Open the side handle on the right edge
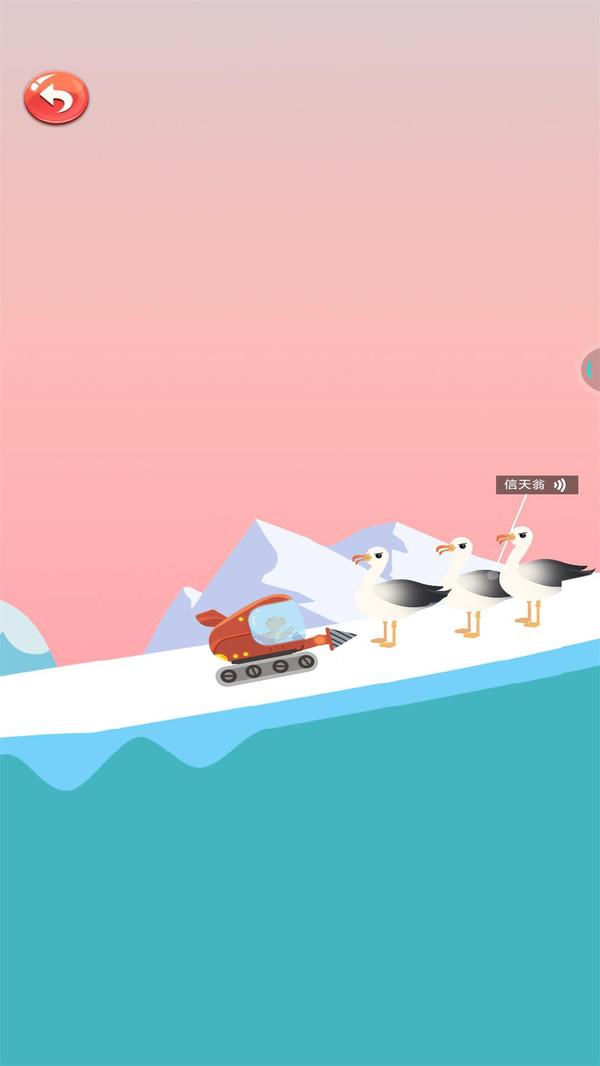The width and height of the screenshot is (600, 1066). tap(591, 370)
